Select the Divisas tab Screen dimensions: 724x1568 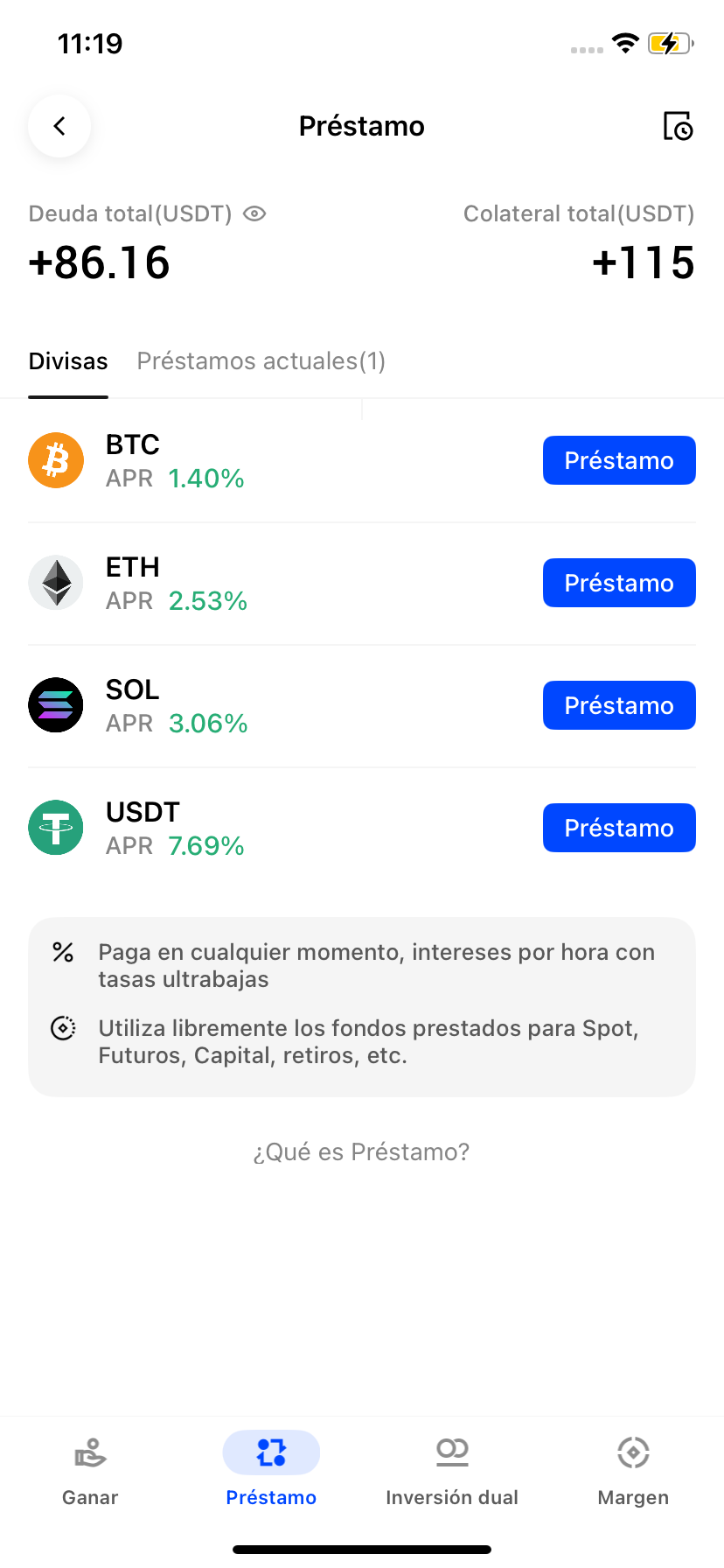(x=68, y=361)
